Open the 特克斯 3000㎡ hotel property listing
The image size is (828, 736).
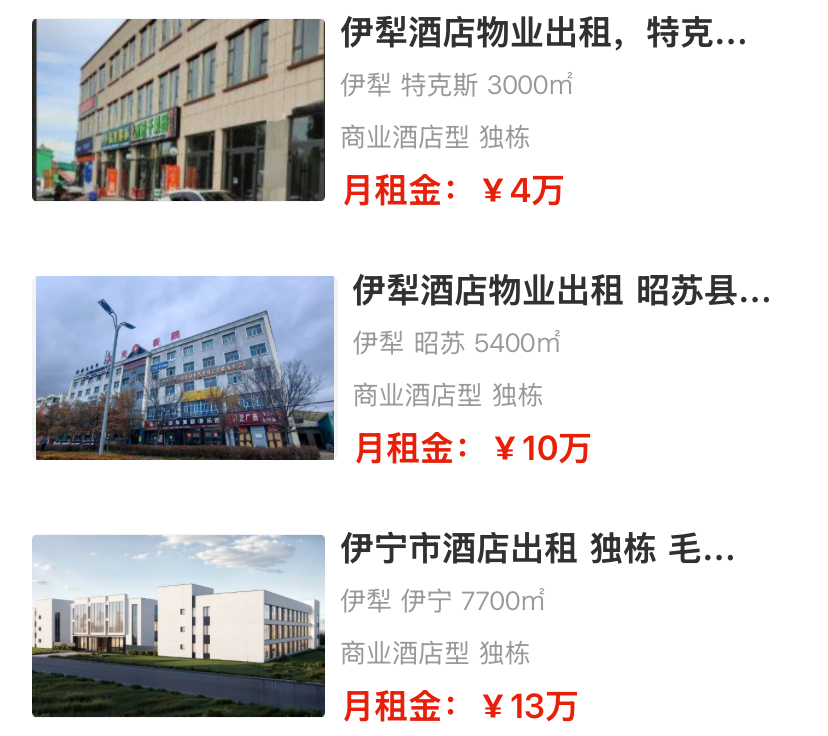click(x=543, y=35)
